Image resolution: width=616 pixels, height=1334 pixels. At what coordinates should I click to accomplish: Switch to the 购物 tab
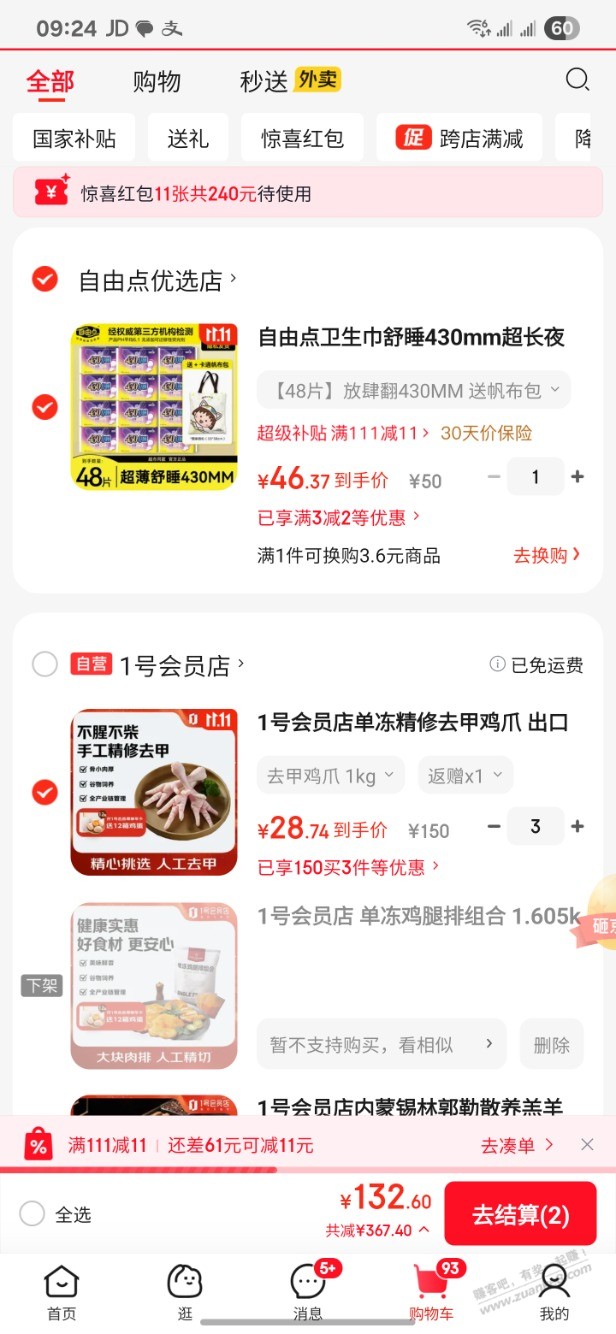(x=157, y=81)
